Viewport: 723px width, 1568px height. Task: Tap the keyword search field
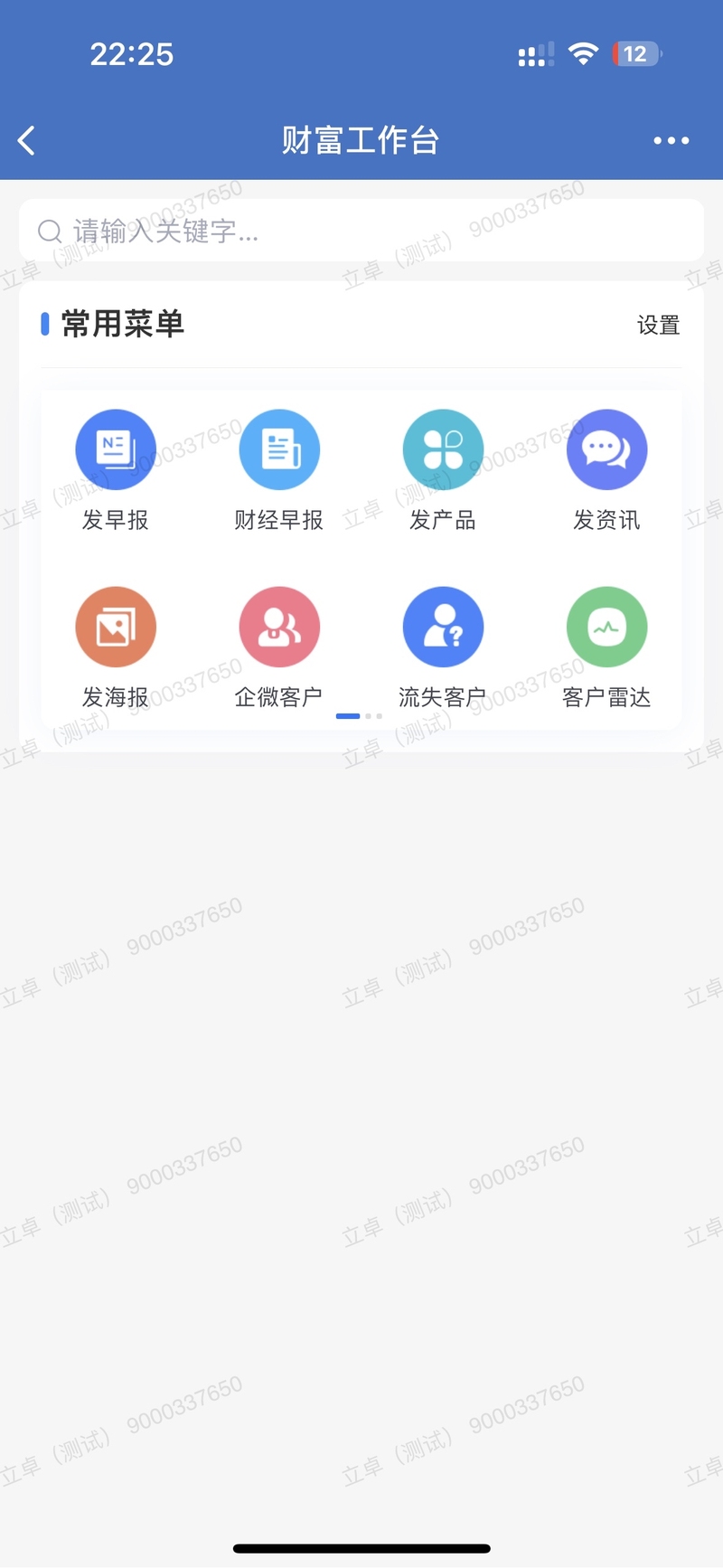pos(361,231)
